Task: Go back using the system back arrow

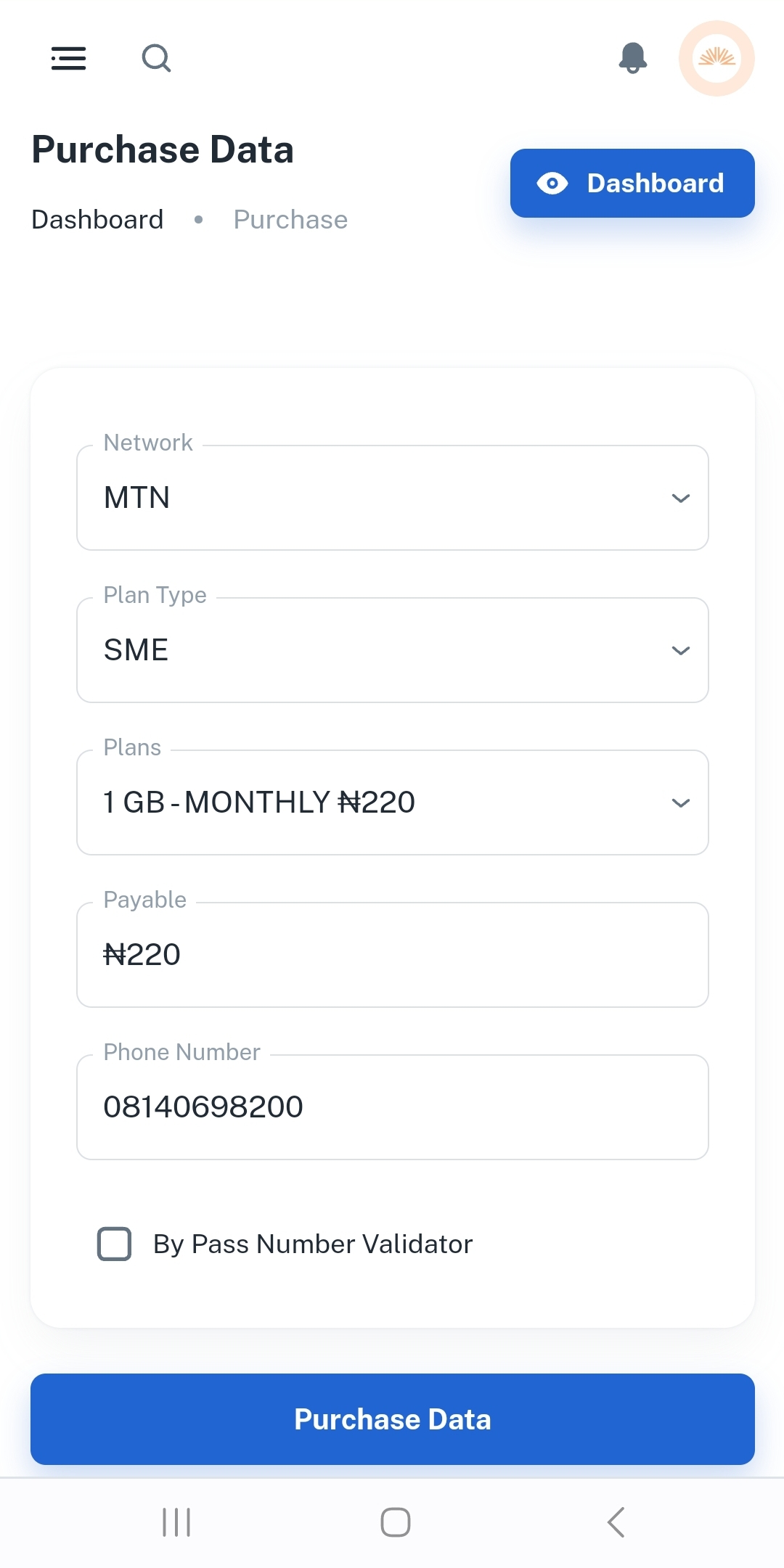Action: [x=616, y=1522]
